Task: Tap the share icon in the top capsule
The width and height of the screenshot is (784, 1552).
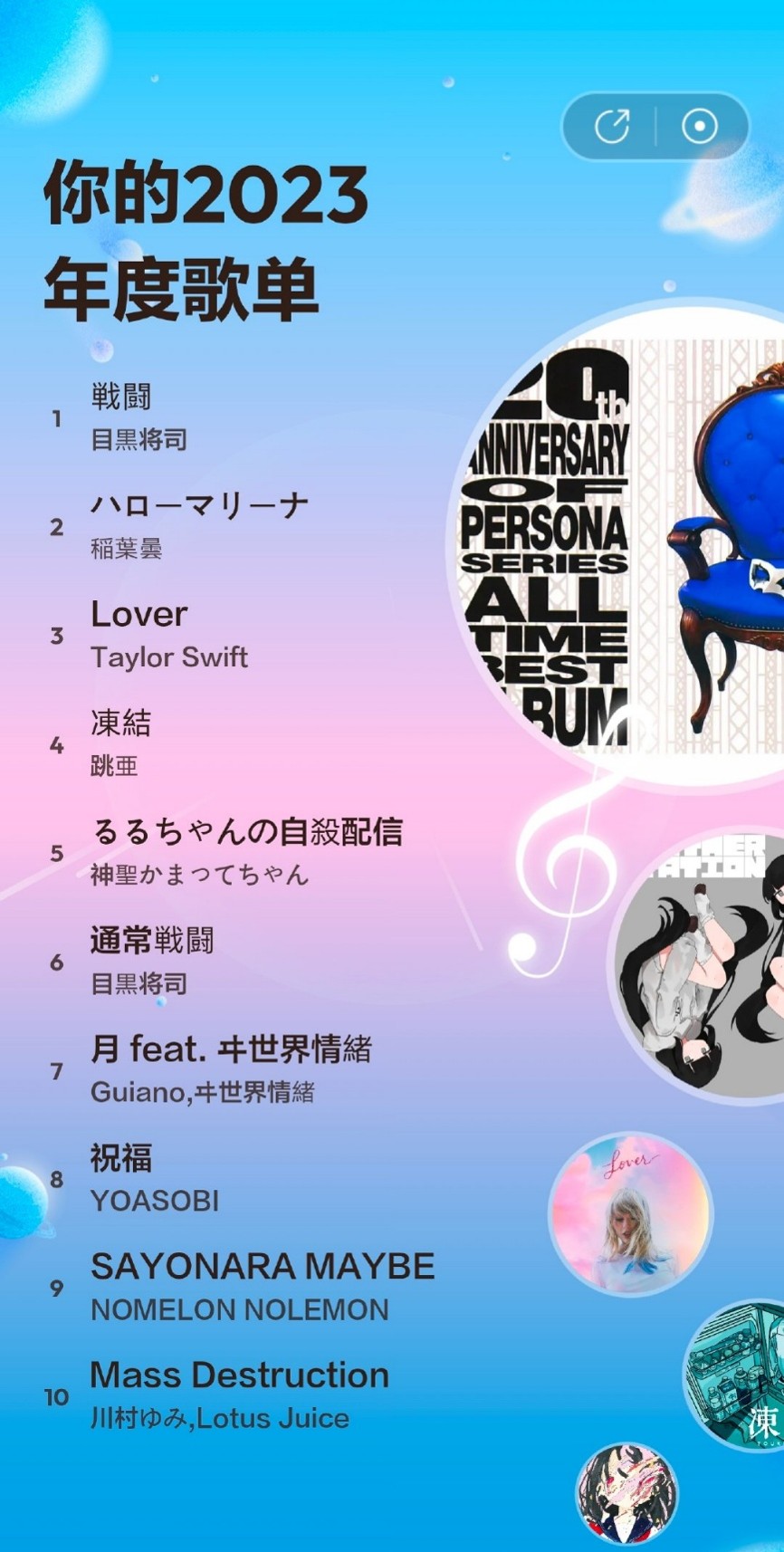Action: click(x=612, y=127)
